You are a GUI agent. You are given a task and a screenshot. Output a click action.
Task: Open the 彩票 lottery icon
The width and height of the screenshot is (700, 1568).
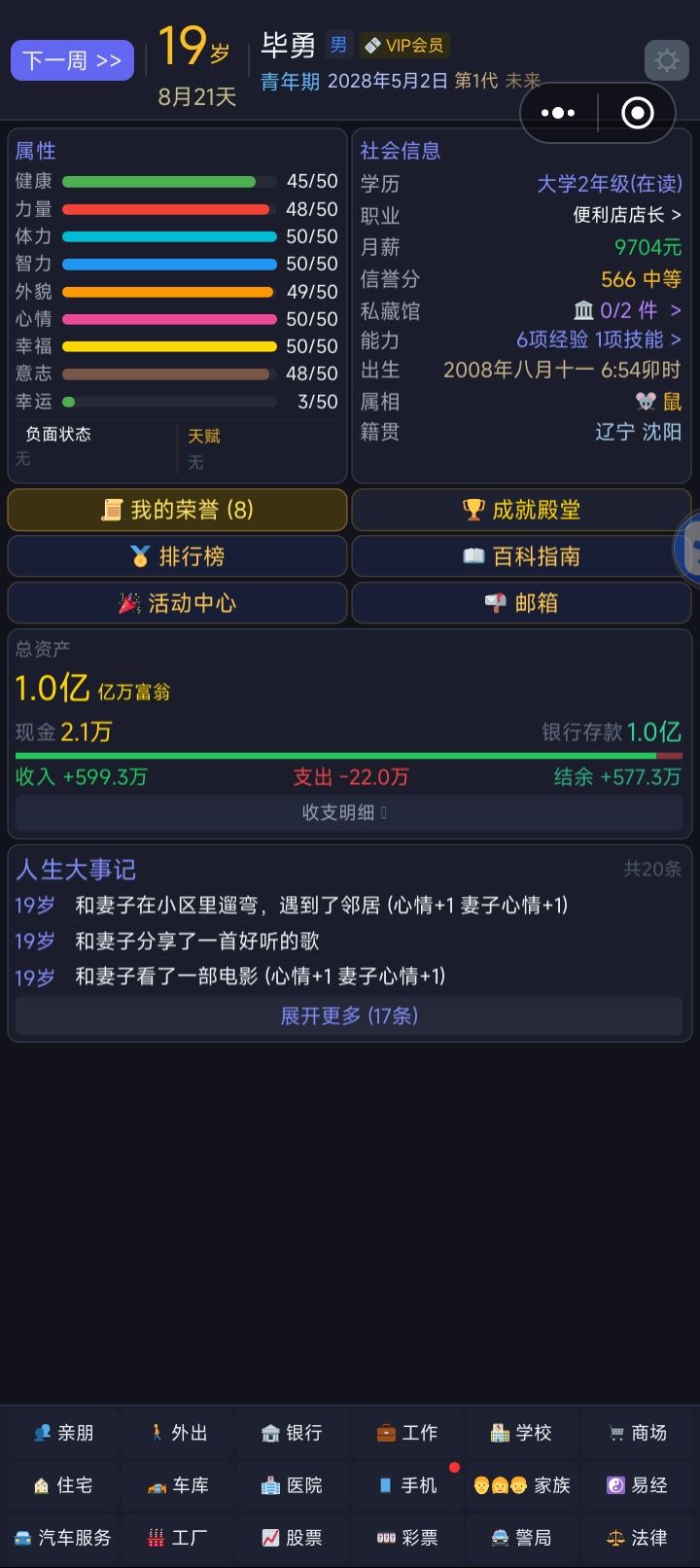406,1539
